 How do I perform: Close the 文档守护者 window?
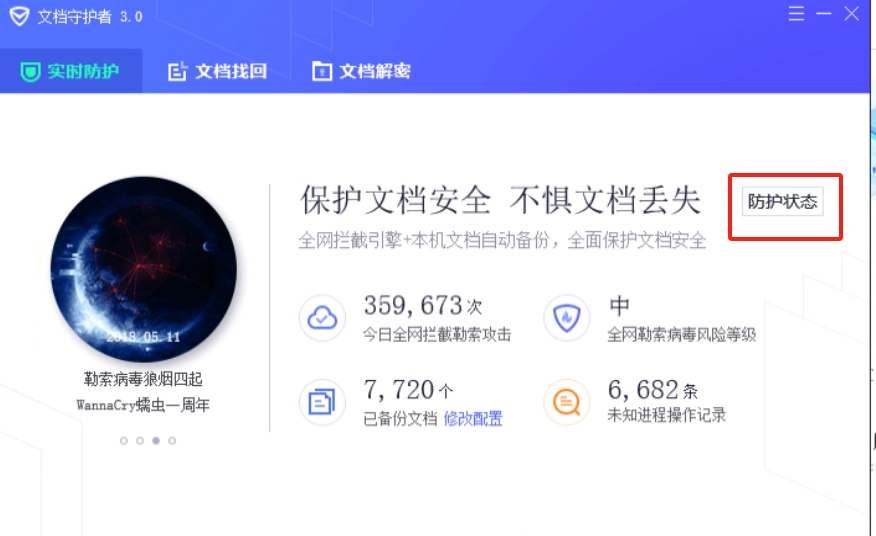(852, 13)
